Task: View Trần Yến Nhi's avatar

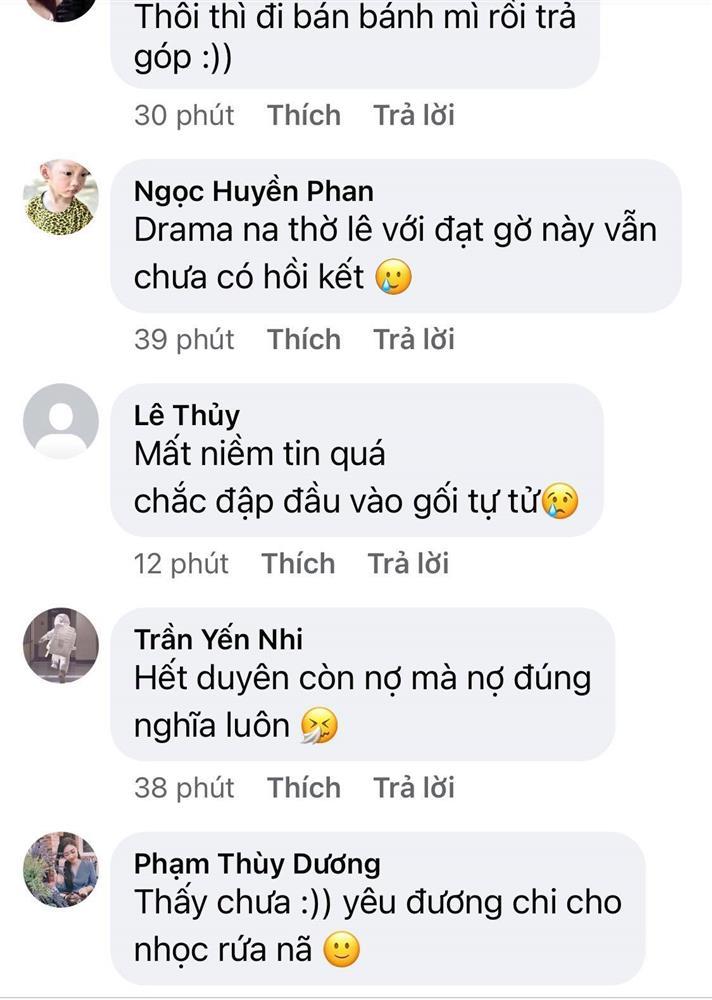Action: (61, 645)
